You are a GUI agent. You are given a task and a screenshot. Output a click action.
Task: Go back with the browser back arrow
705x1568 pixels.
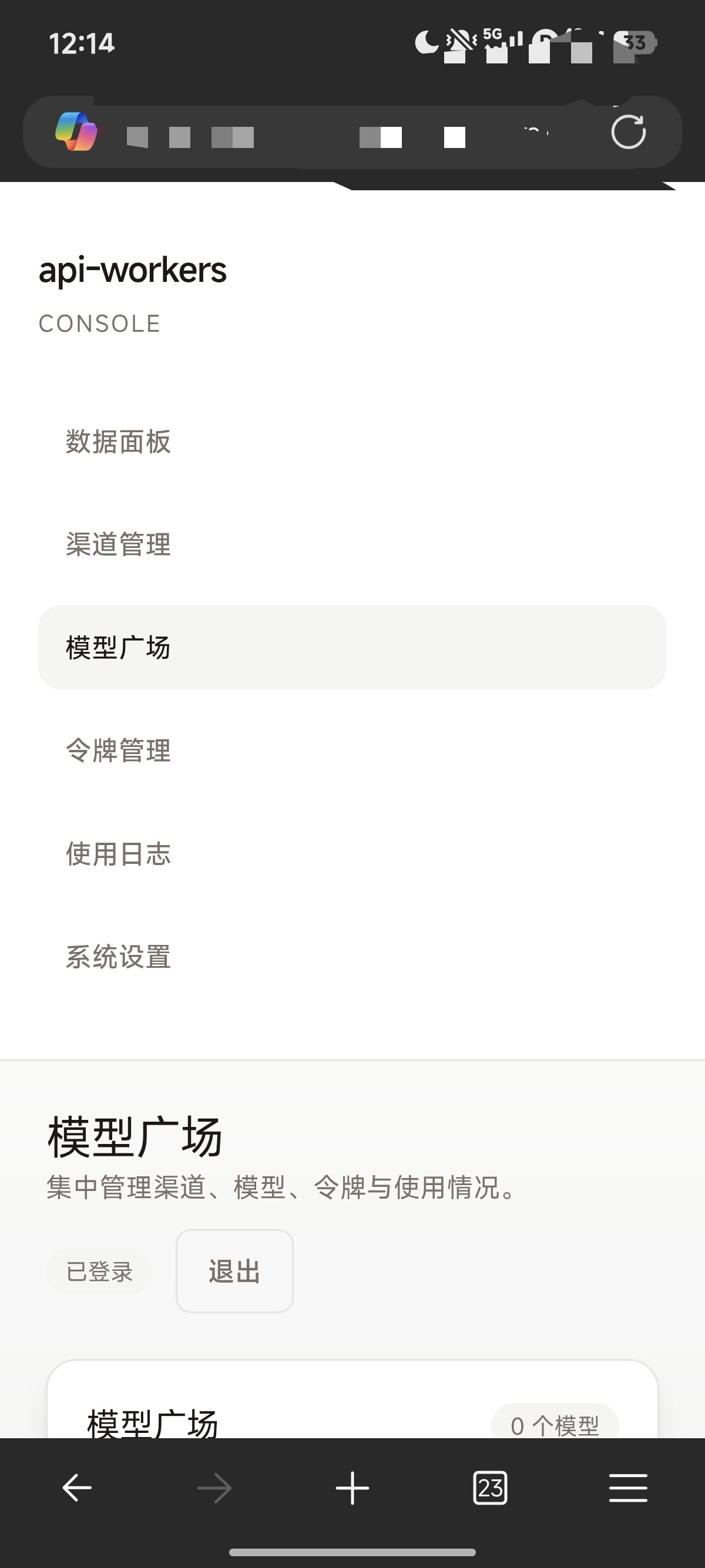78,1488
